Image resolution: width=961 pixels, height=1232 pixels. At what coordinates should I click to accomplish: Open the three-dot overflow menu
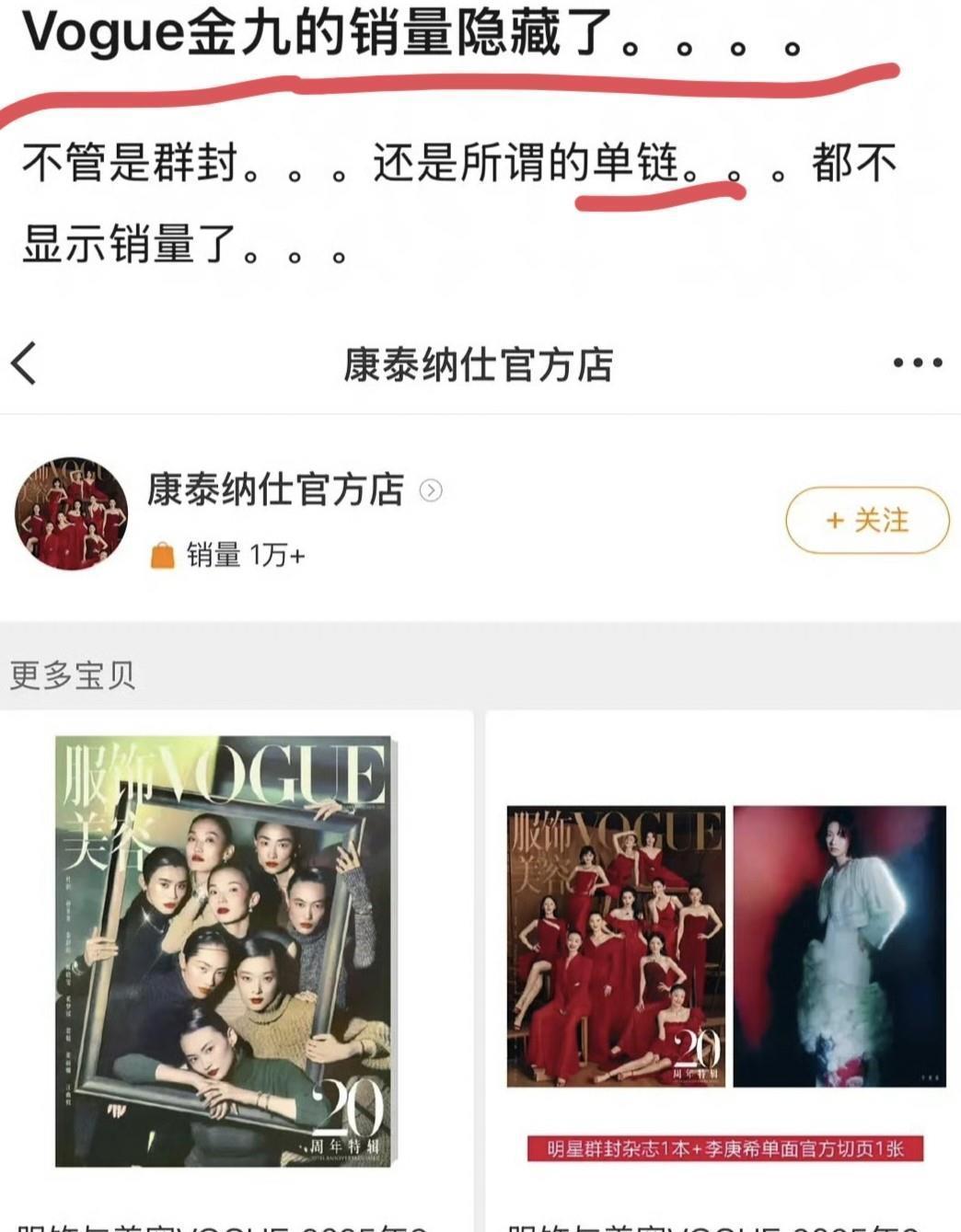click(x=917, y=363)
